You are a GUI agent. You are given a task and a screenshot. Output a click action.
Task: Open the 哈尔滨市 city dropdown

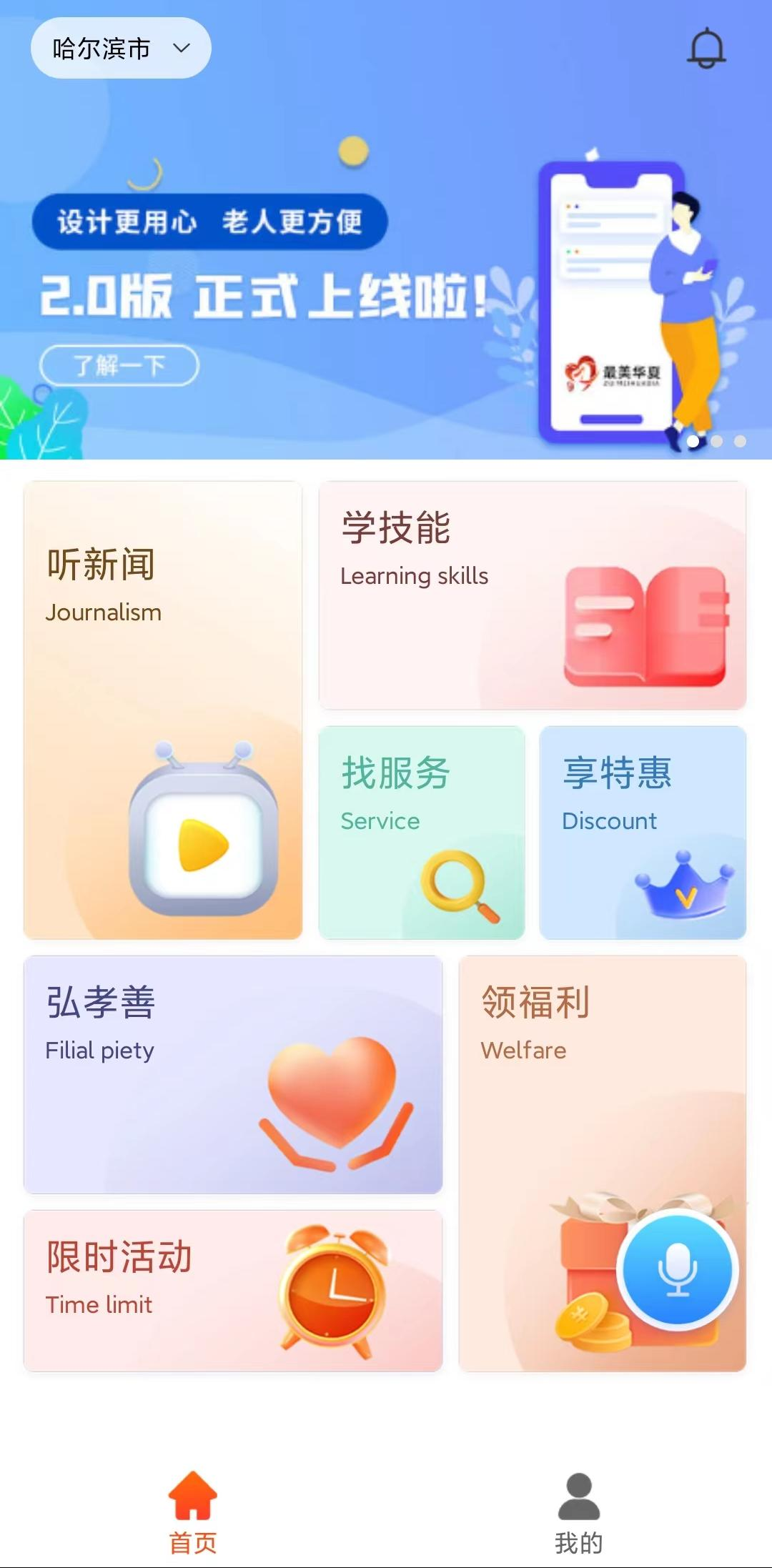(121, 48)
